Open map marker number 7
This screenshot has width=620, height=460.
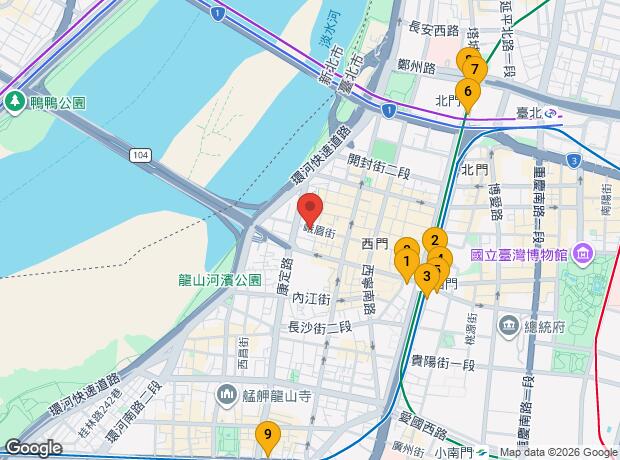click(x=475, y=69)
